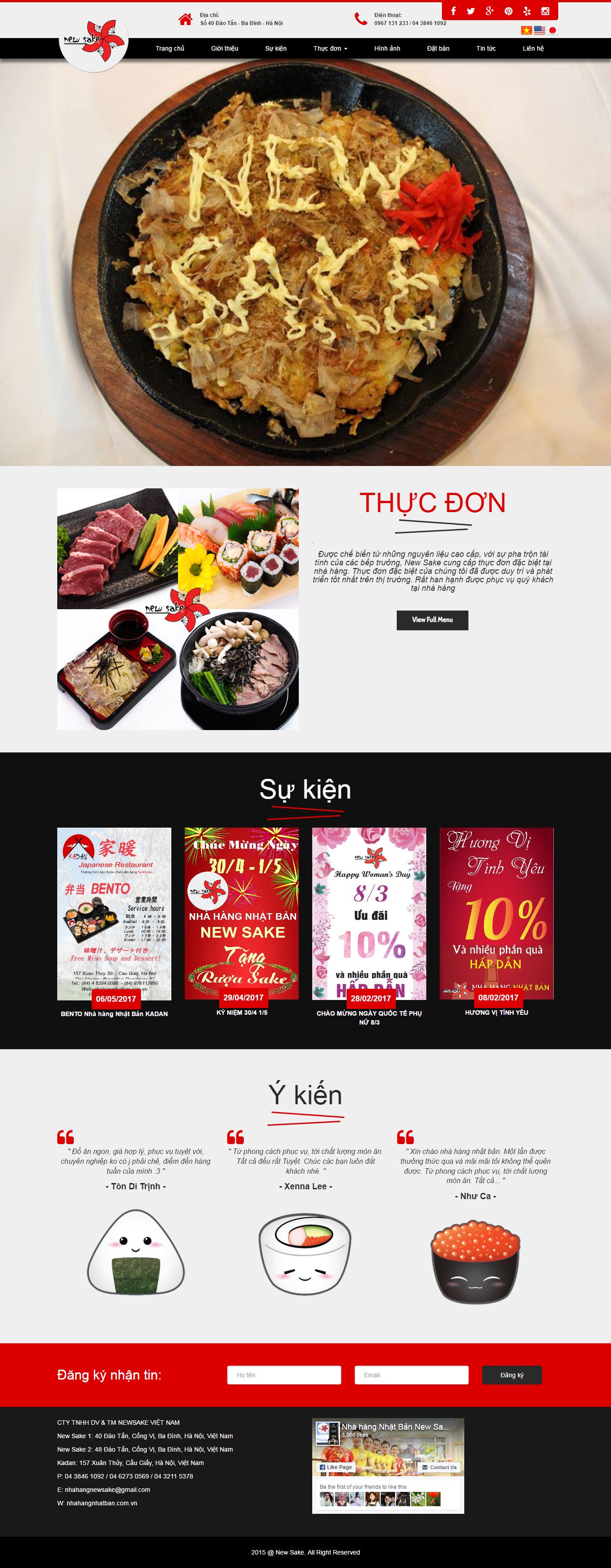
Task: Open the Instagram social icon
Action: click(545, 11)
